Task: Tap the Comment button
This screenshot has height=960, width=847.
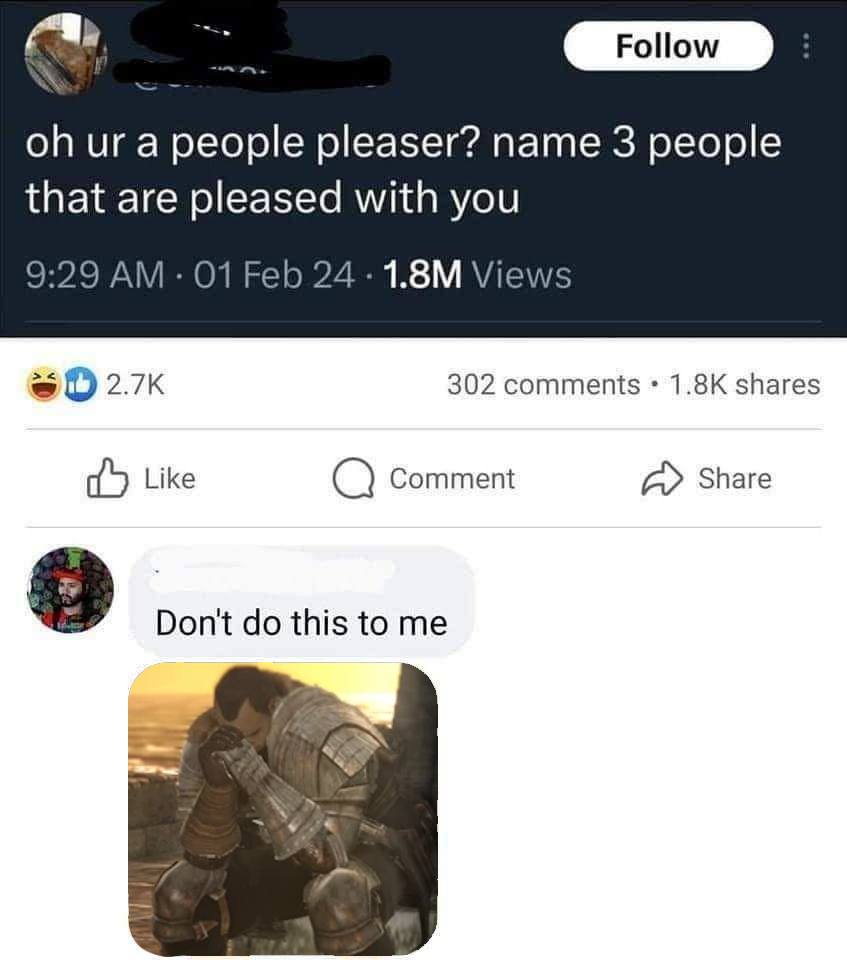Action: pos(424,479)
